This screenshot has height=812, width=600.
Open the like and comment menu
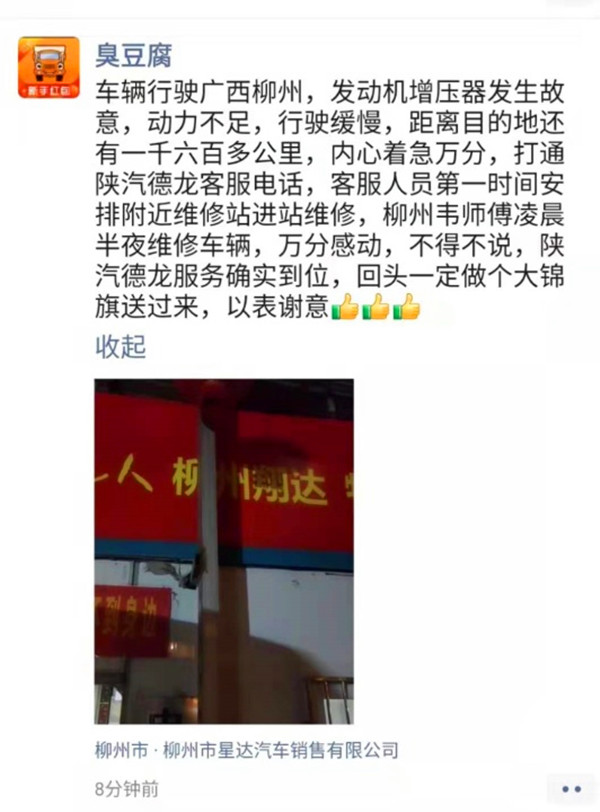pyautogui.click(x=572, y=788)
